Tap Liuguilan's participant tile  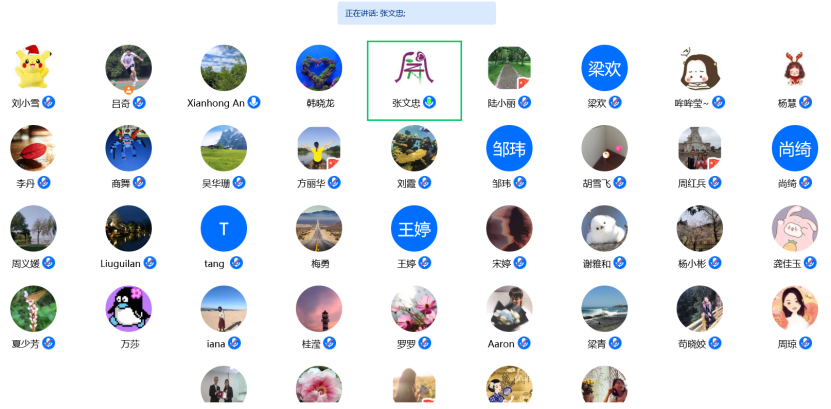[128, 229]
